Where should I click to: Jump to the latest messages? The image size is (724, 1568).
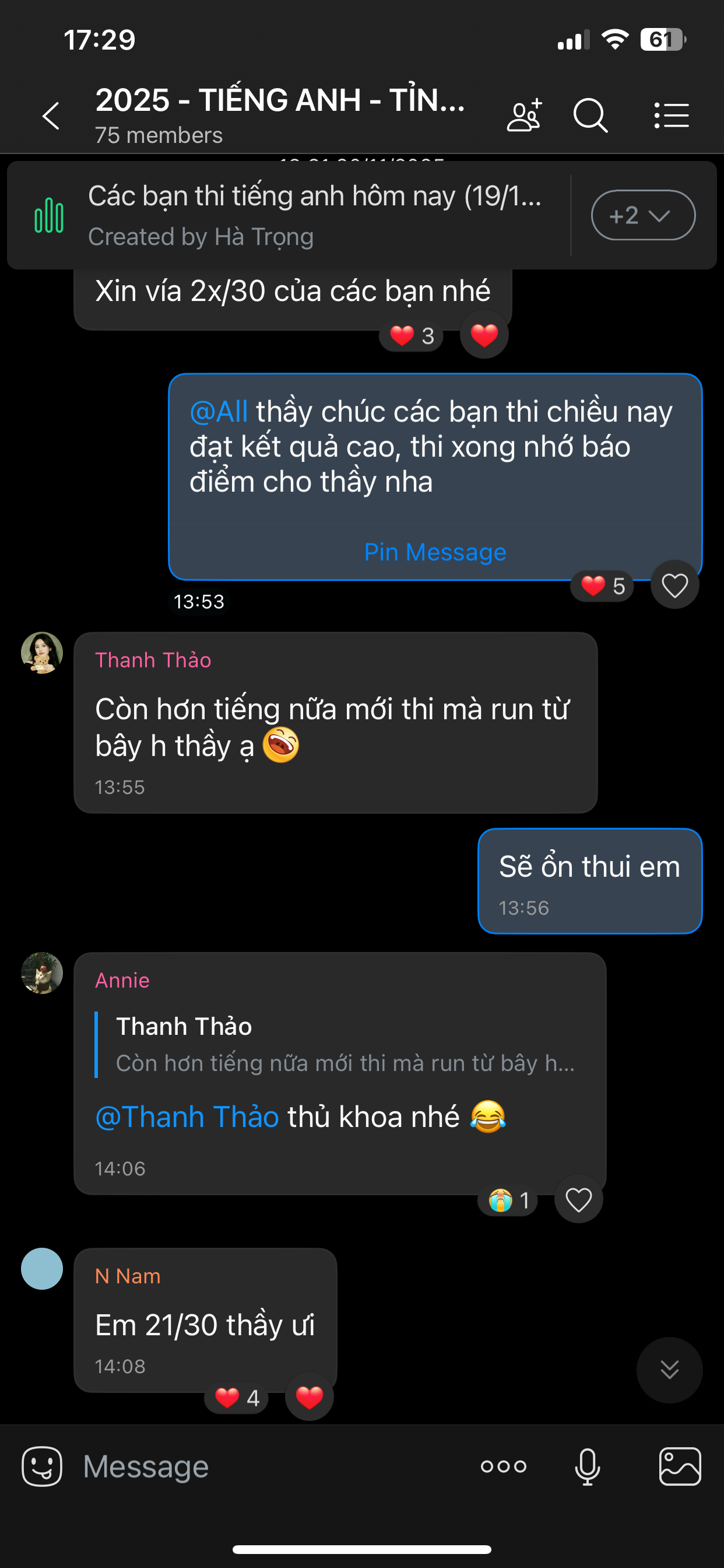[669, 1370]
